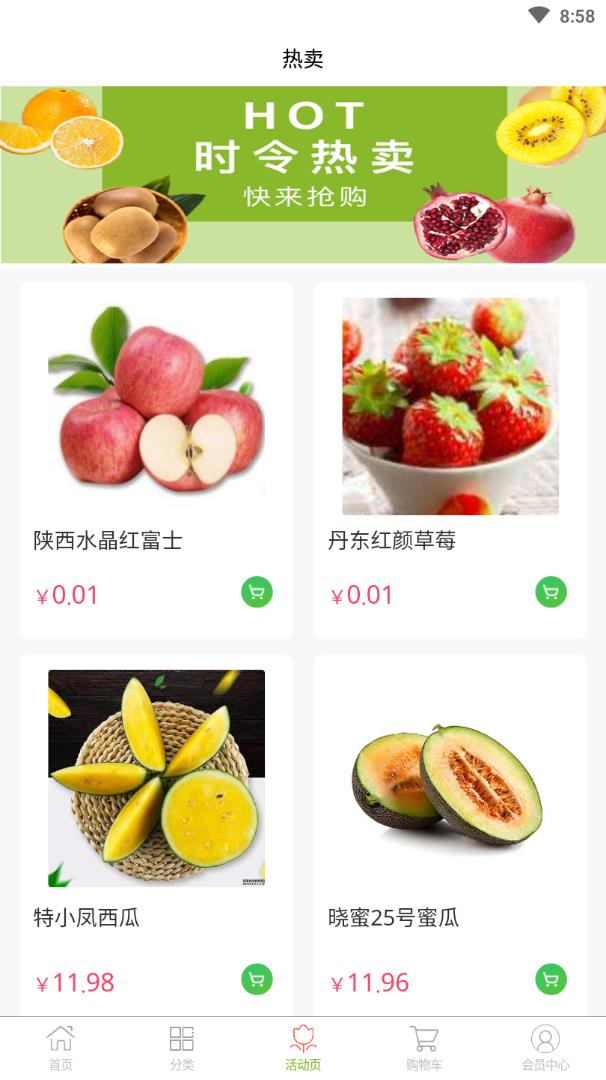This screenshot has width=606, height=1080.
Task: Add 丹东红颜草莓 to the cart
Action: click(x=551, y=592)
